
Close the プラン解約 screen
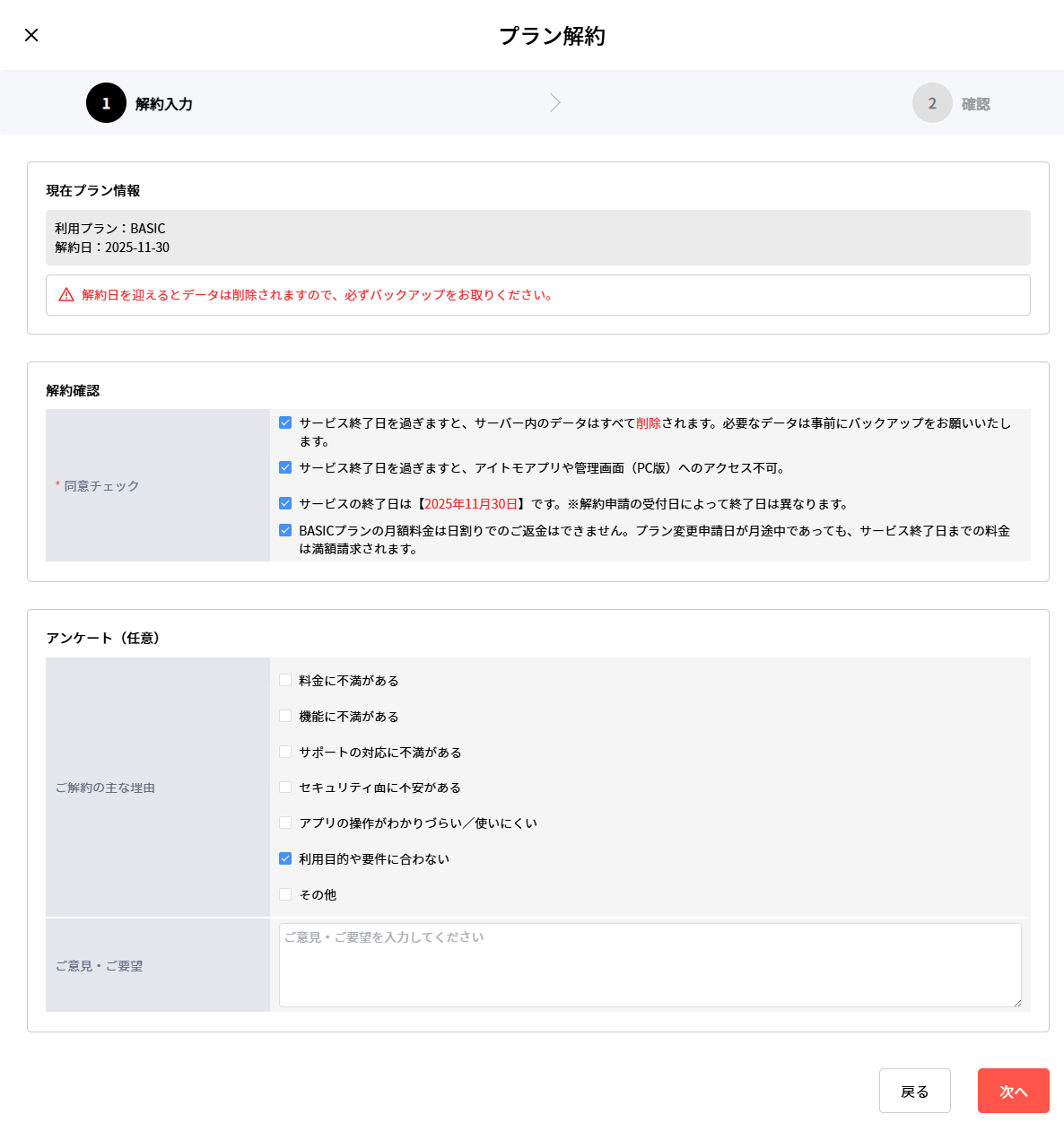(x=31, y=35)
